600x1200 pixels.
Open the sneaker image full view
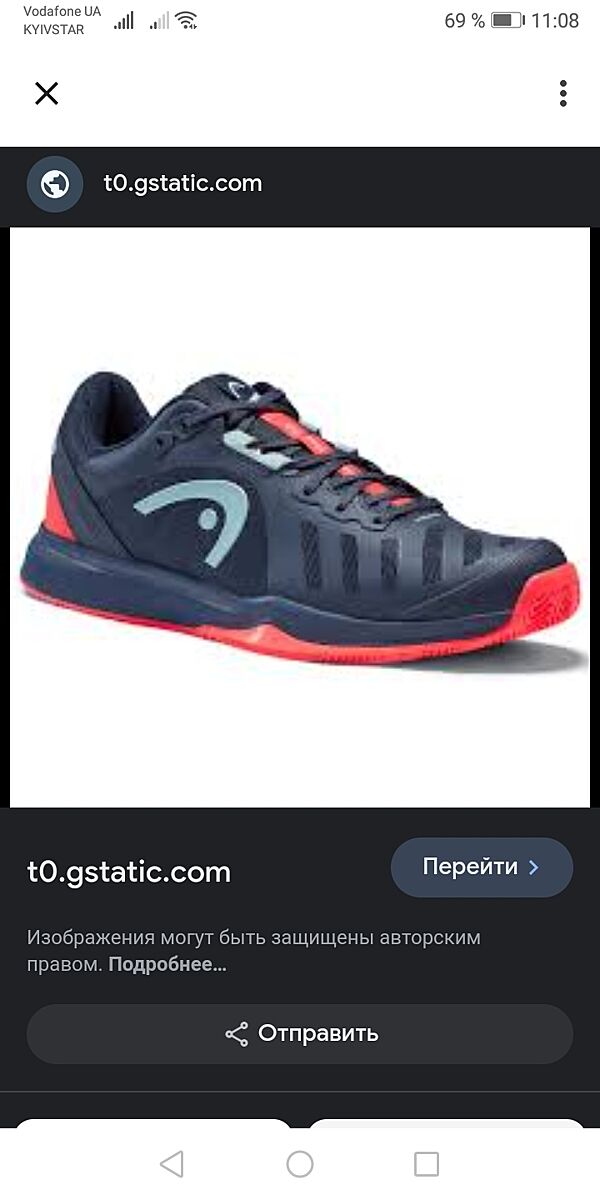300,517
